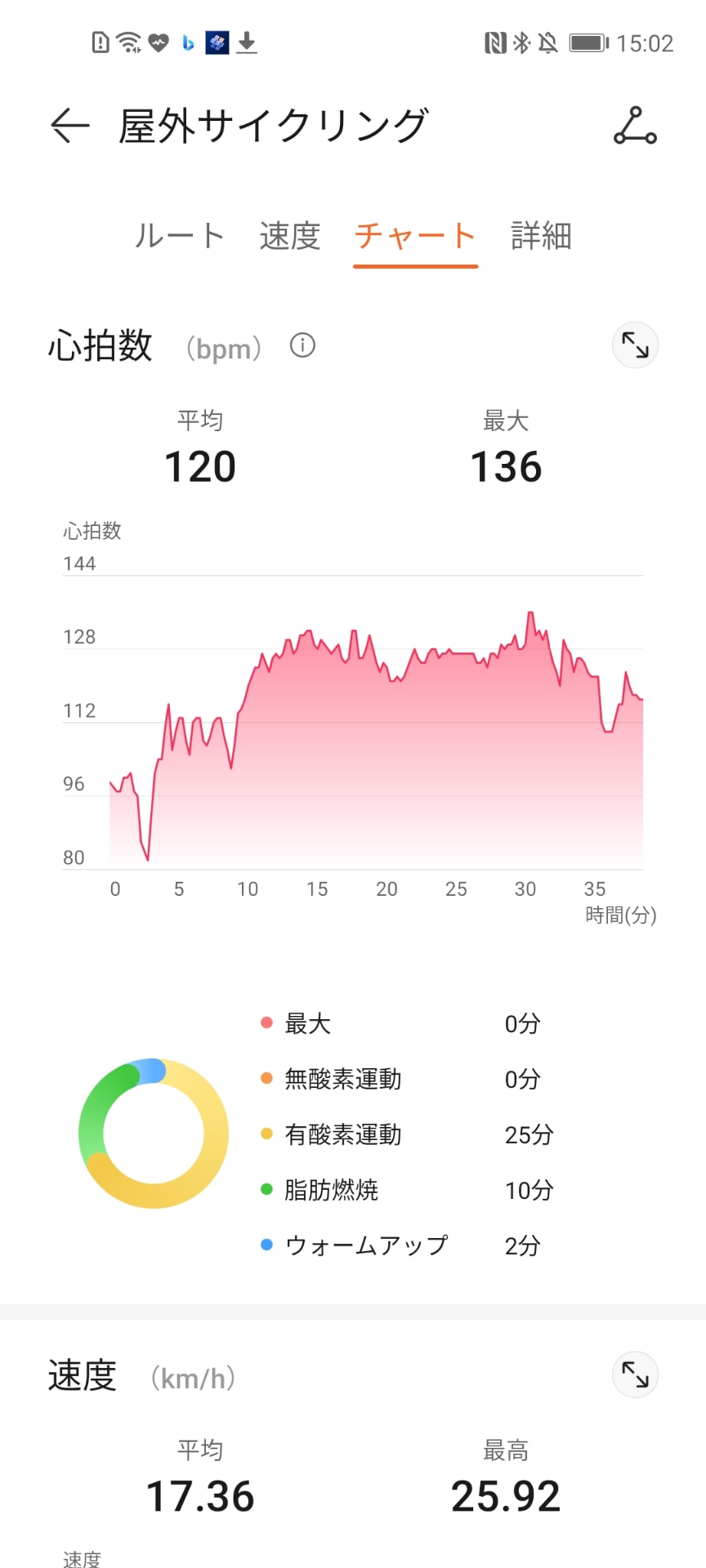This screenshot has width=706, height=1568.
Task: Open the Bing icon in the status bar
Action: tap(188, 43)
